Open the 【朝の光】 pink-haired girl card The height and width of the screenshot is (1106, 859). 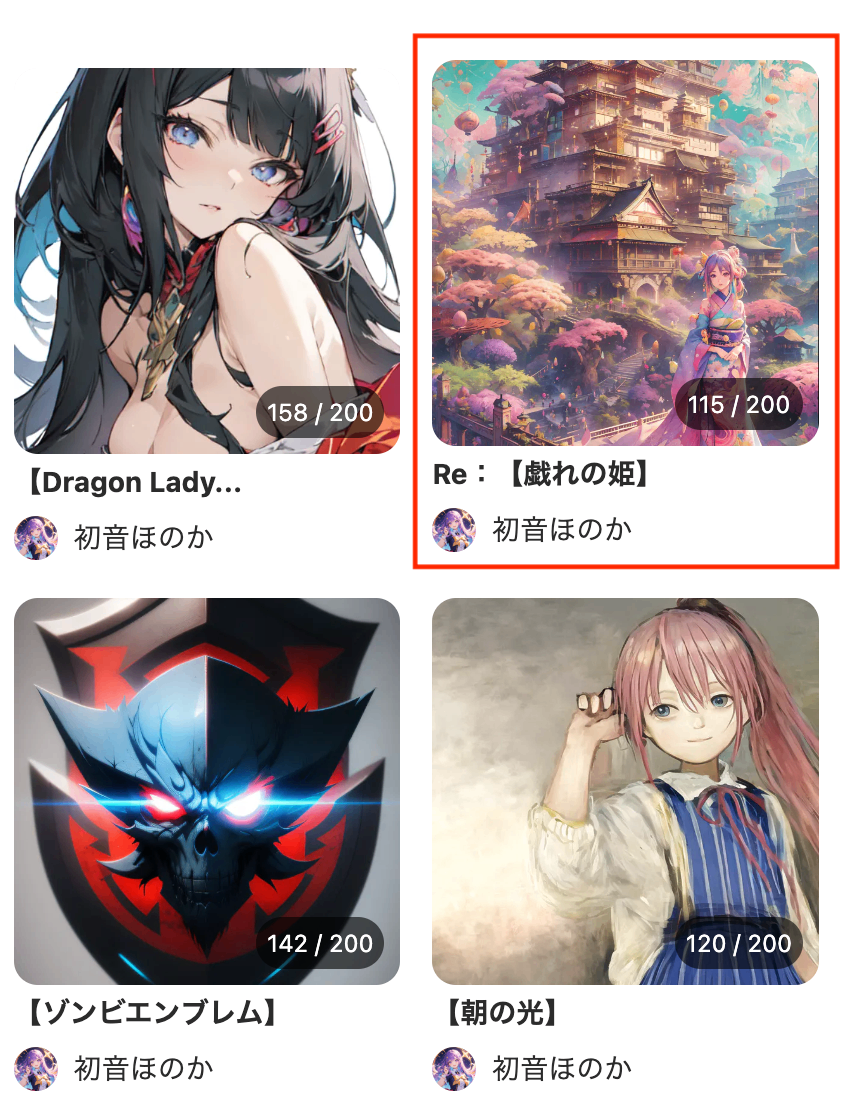coord(625,790)
